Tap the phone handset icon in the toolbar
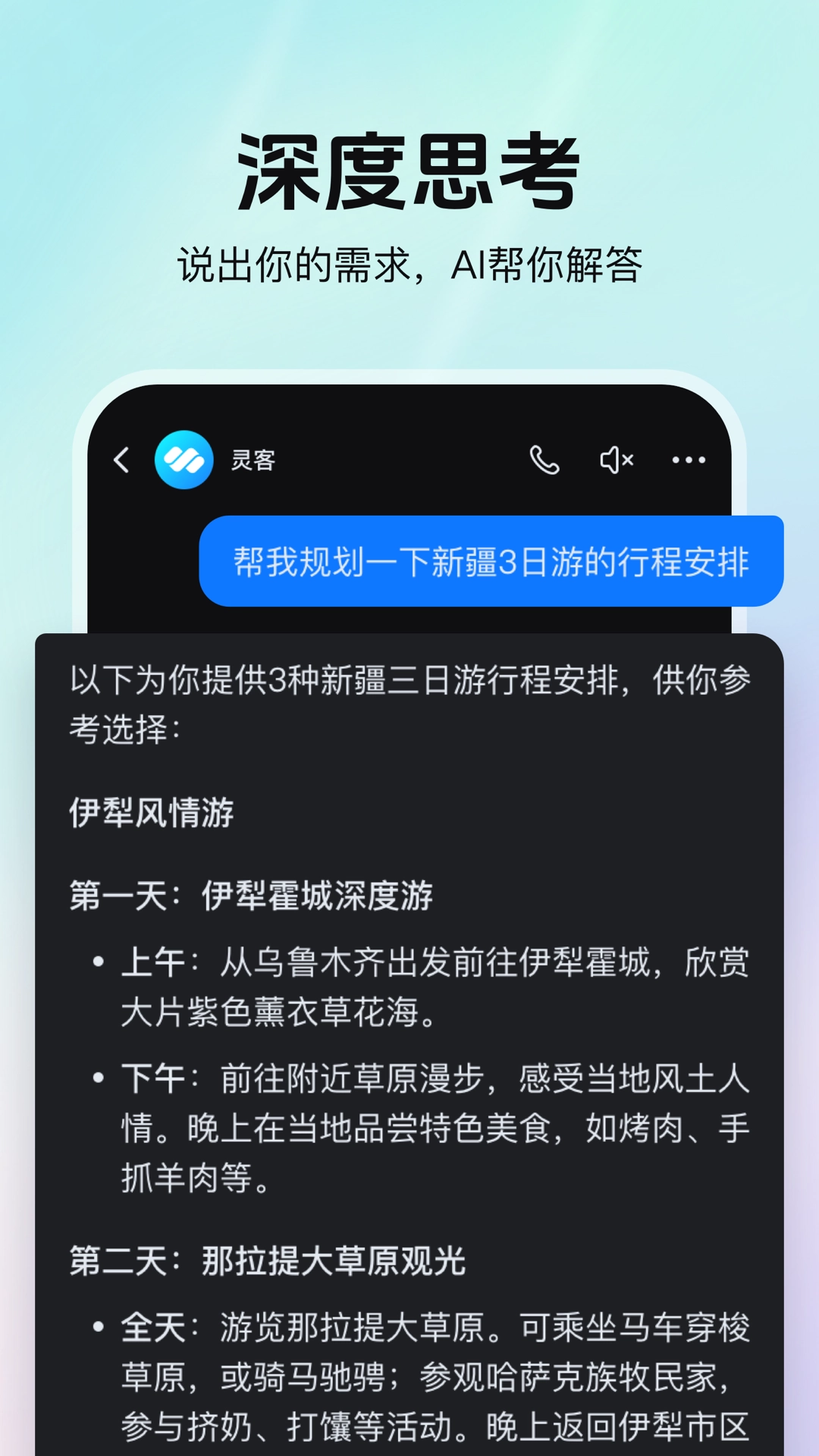The height and width of the screenshot is (1456, 819). tap(545, 459)
